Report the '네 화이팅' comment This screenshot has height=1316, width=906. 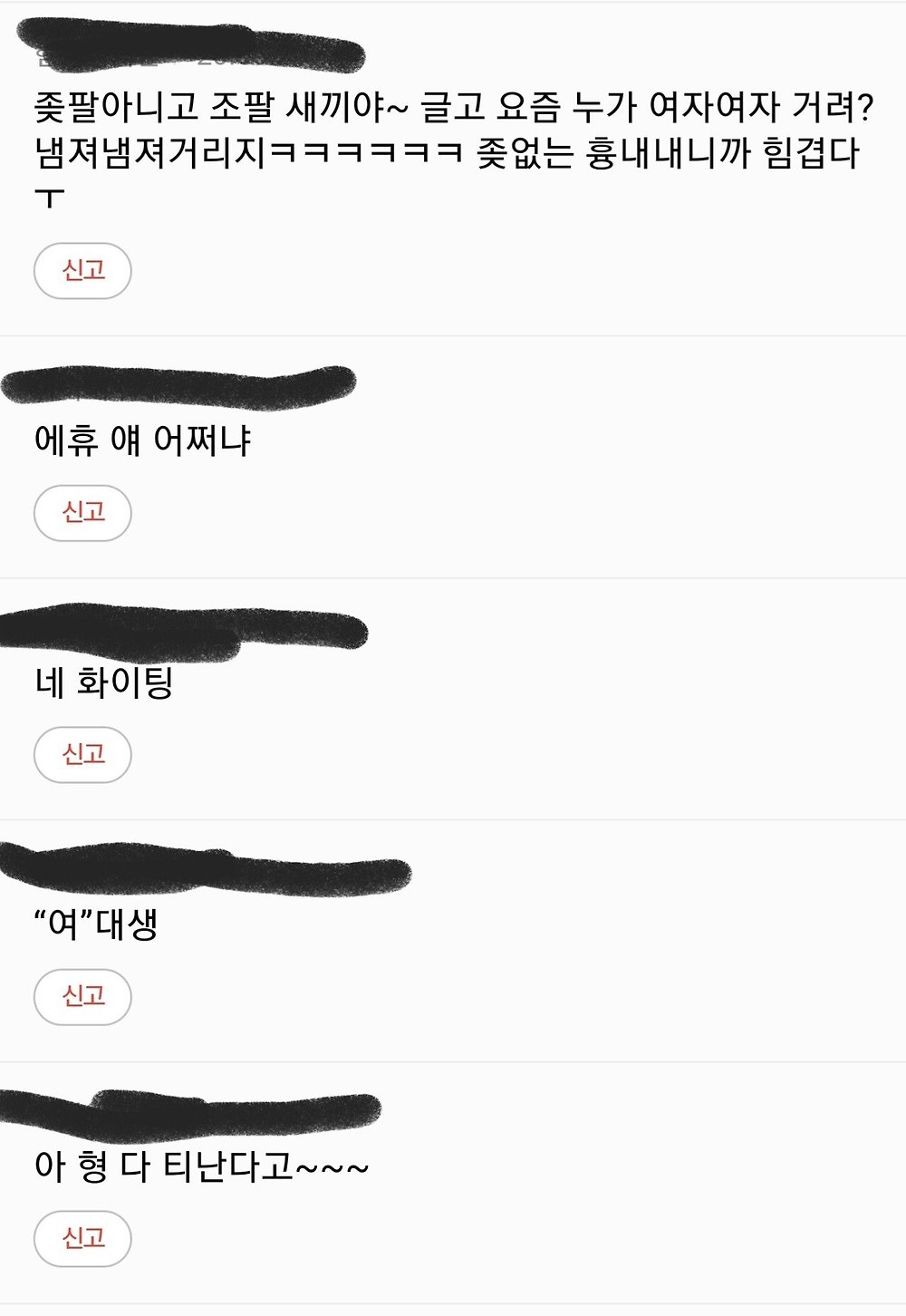click(82, 754)
